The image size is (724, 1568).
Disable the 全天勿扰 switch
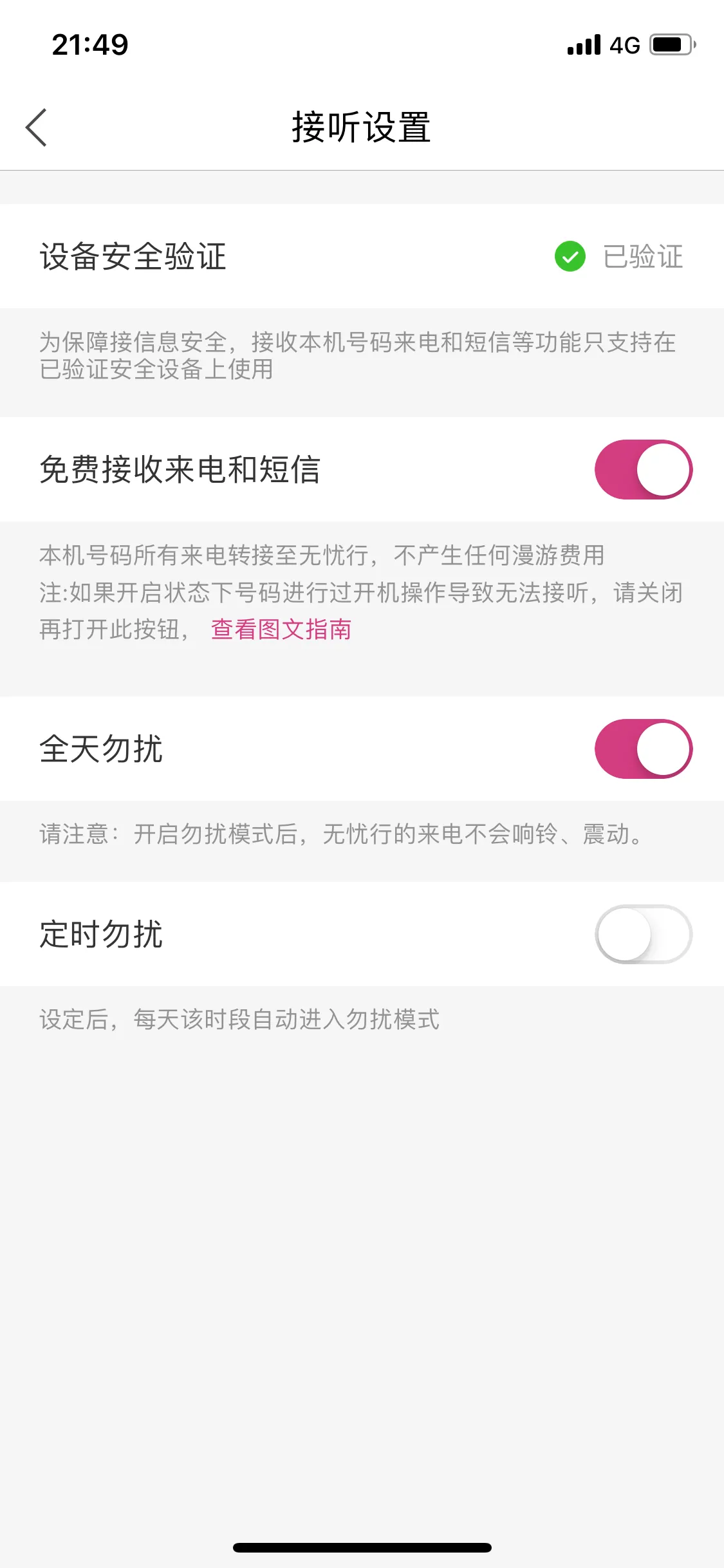[643, 749]
